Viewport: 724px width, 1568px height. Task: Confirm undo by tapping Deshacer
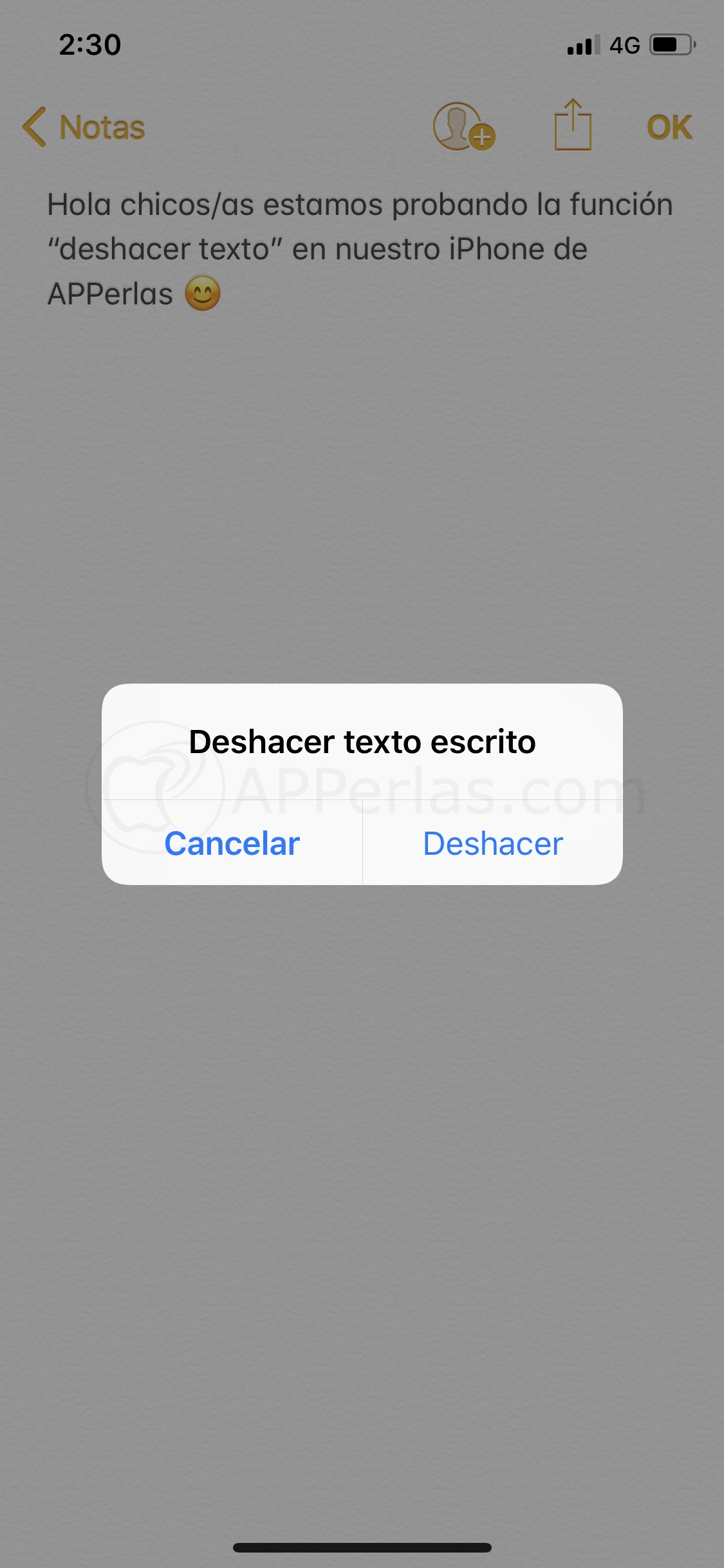pyautogui.click(x=493, y=843)
